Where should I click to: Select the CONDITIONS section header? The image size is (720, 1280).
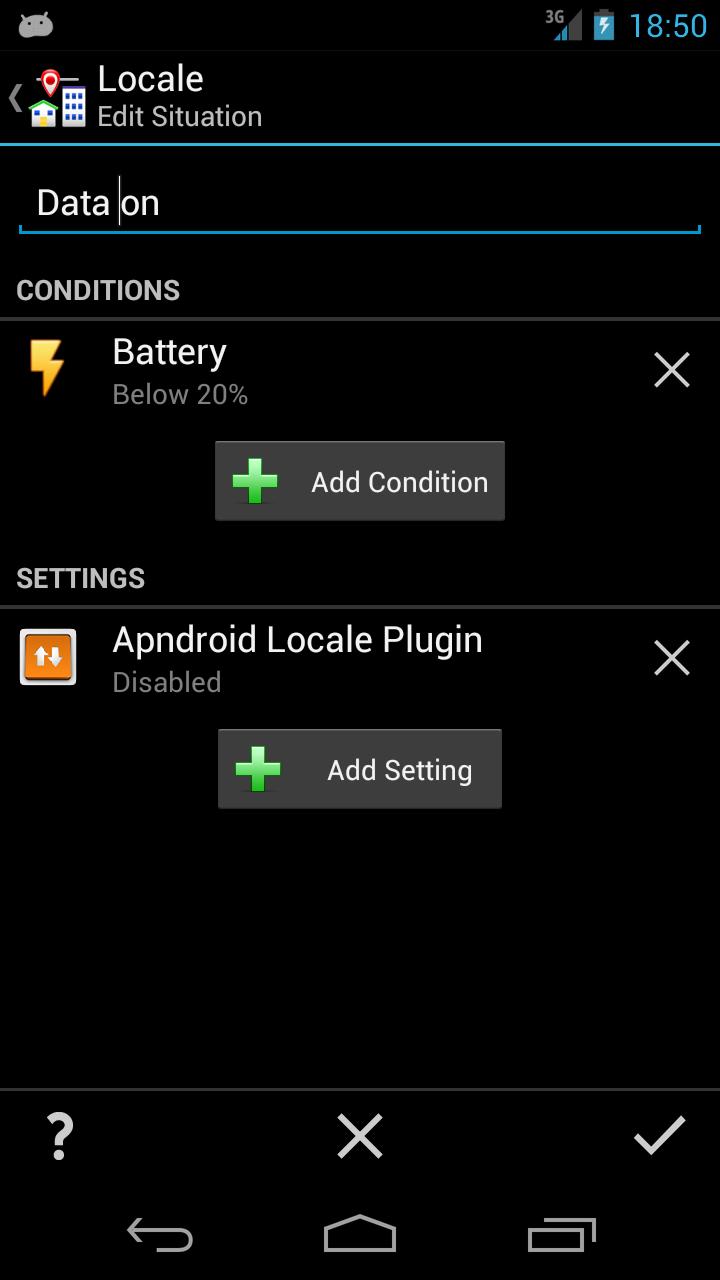98,290
